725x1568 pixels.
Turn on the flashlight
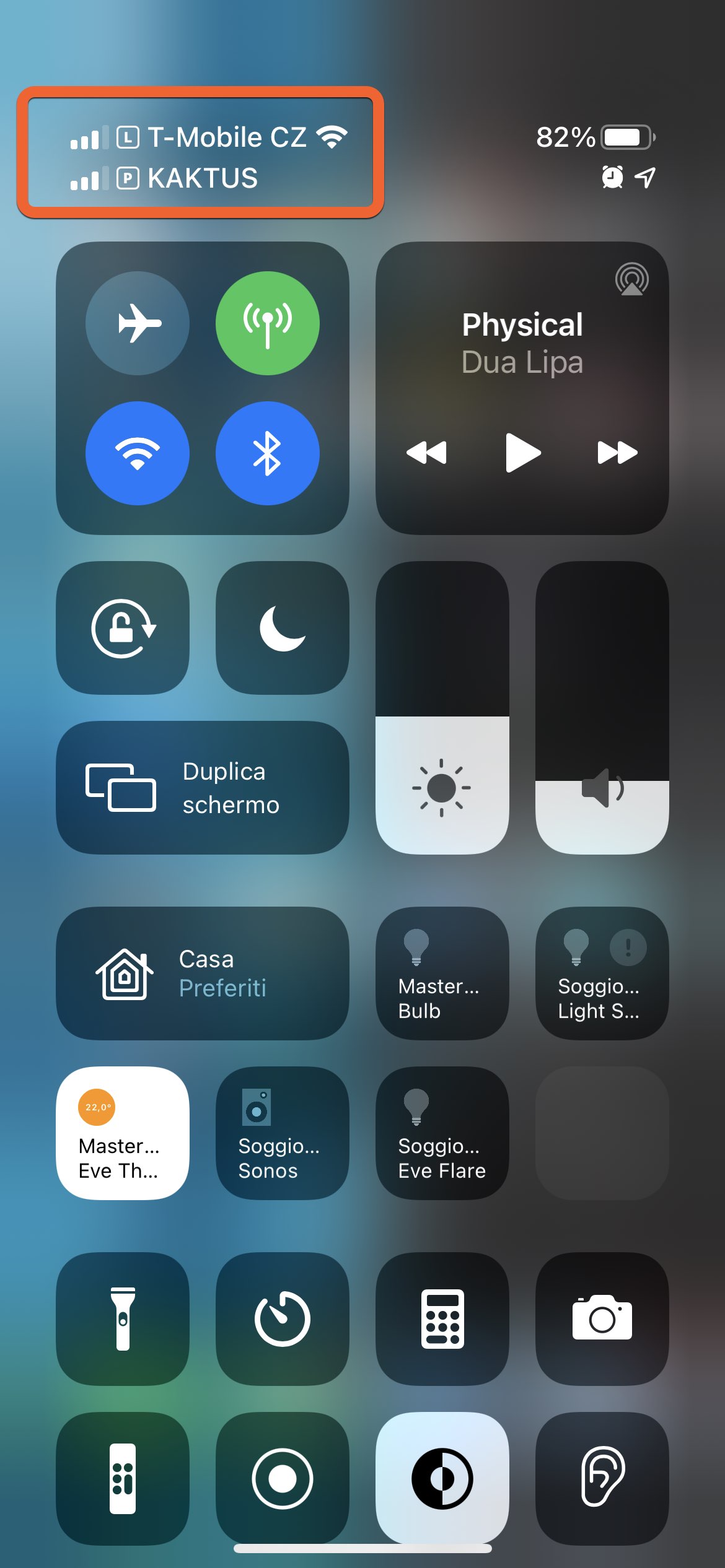(x=123, y=1319)
